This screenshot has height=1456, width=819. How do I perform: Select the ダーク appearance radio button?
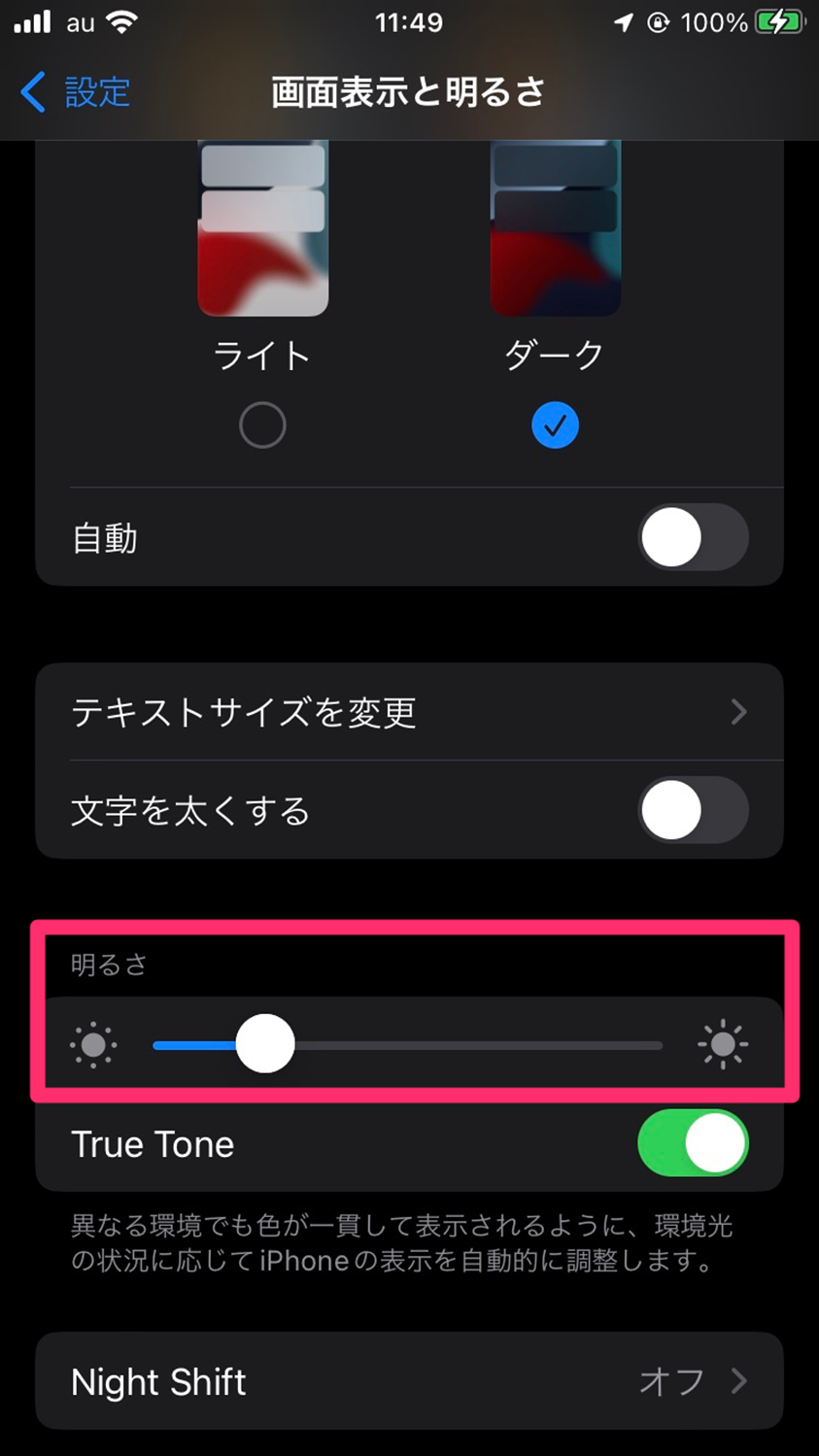[555, 424]
